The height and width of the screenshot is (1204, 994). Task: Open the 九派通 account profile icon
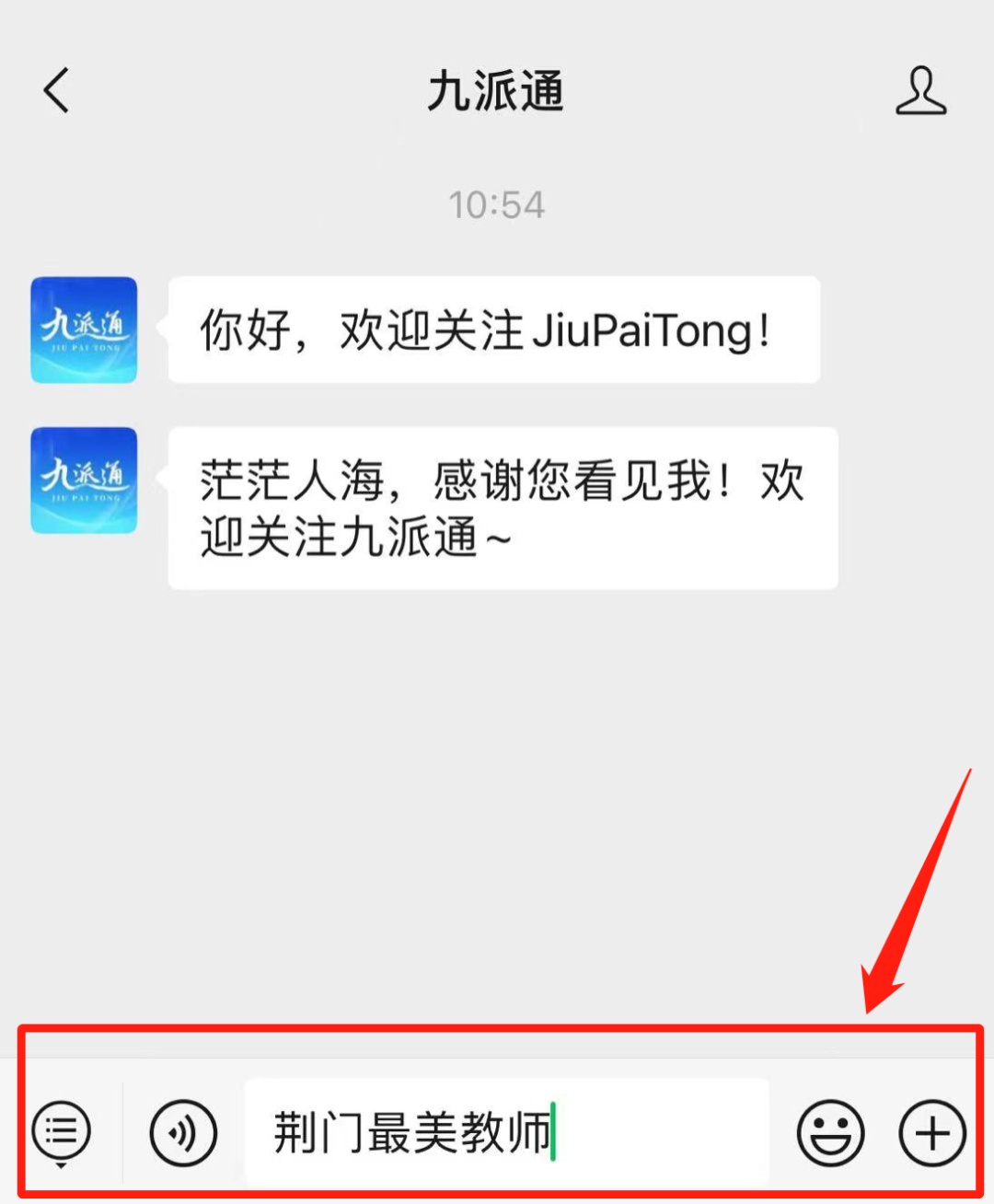[920, 91]
